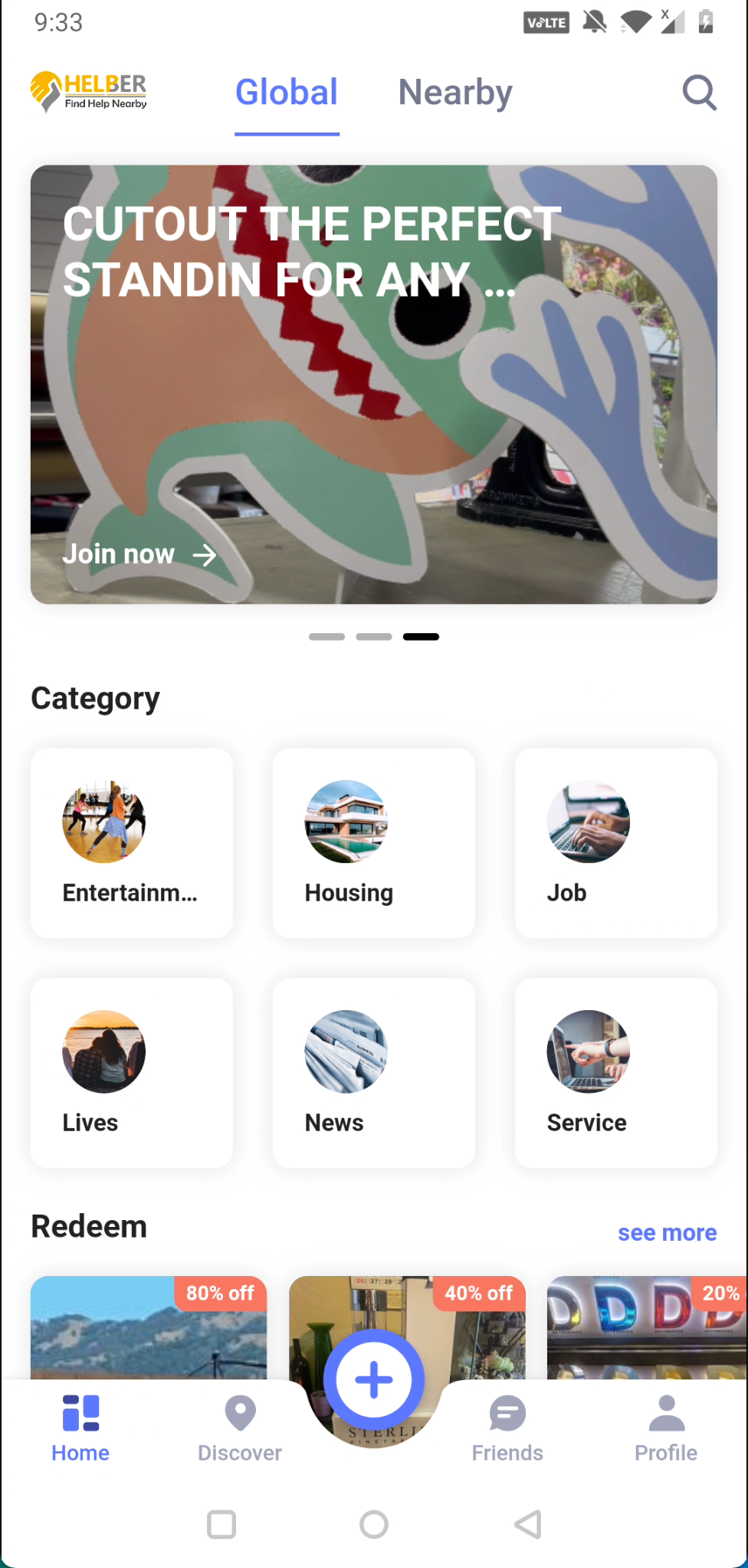This screenshot has width=748, height=1568.
Task: Tap the Home tab
Action: point(80,1429)
